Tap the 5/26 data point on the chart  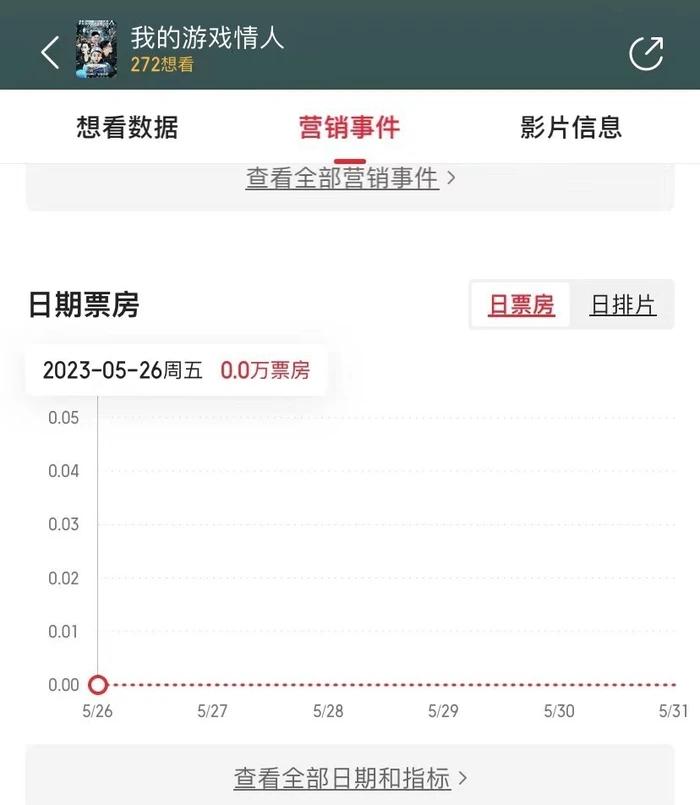(98, 685)
